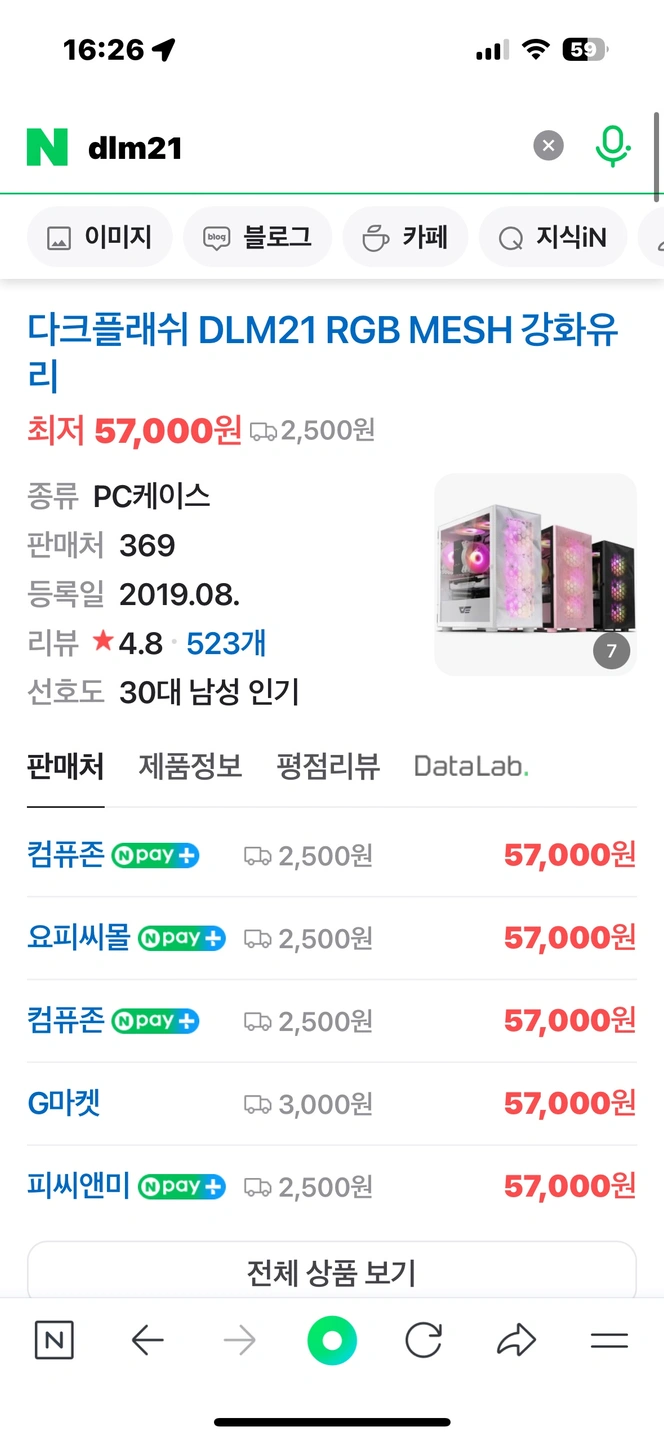Open the browser hamburger menu
The height and width of the screenshot is (1440, 664).
[x=608, y=1341]
